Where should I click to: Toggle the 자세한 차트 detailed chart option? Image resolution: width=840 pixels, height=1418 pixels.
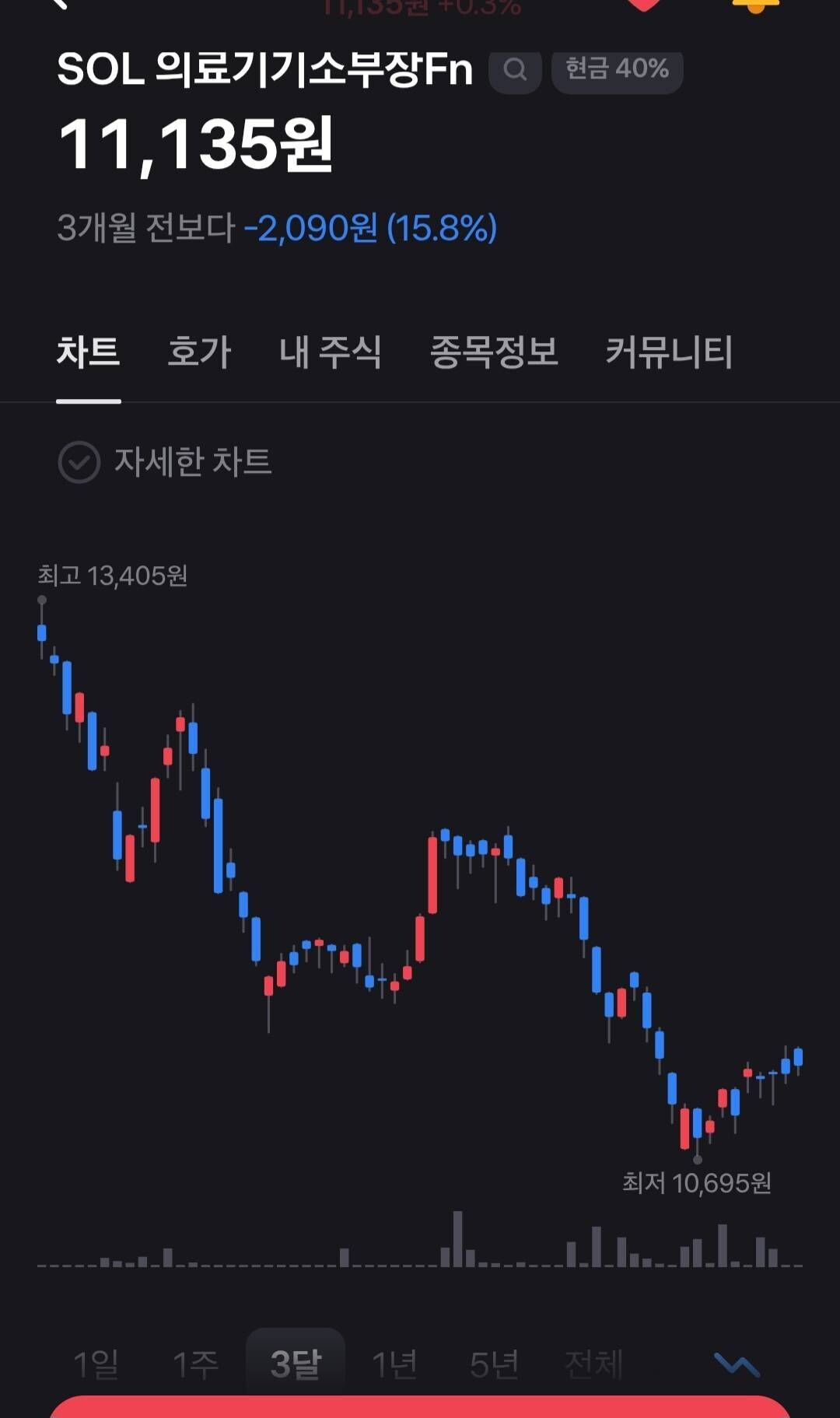[x=193, y=461]
